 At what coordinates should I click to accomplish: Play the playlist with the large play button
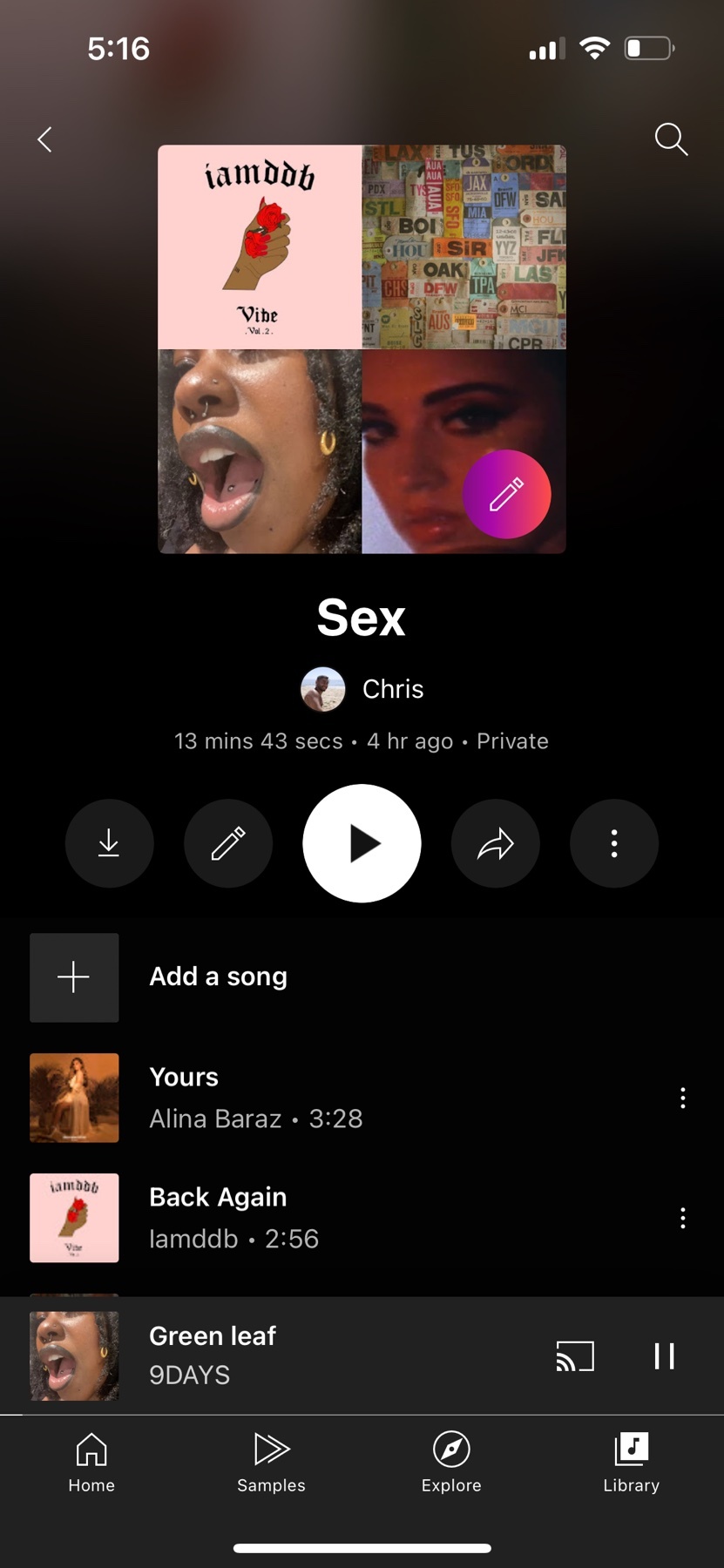tap(362, 843)
